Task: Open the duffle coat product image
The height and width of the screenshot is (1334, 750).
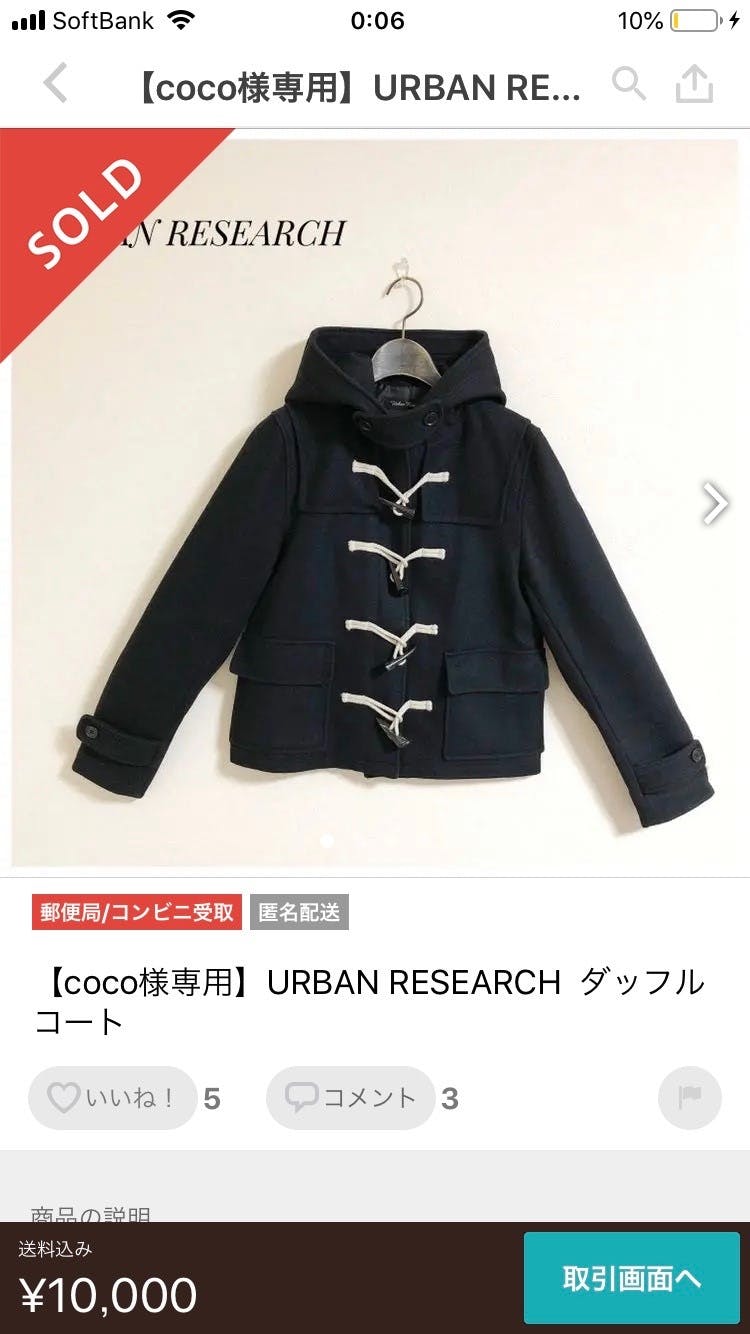Action: point(375,540)
